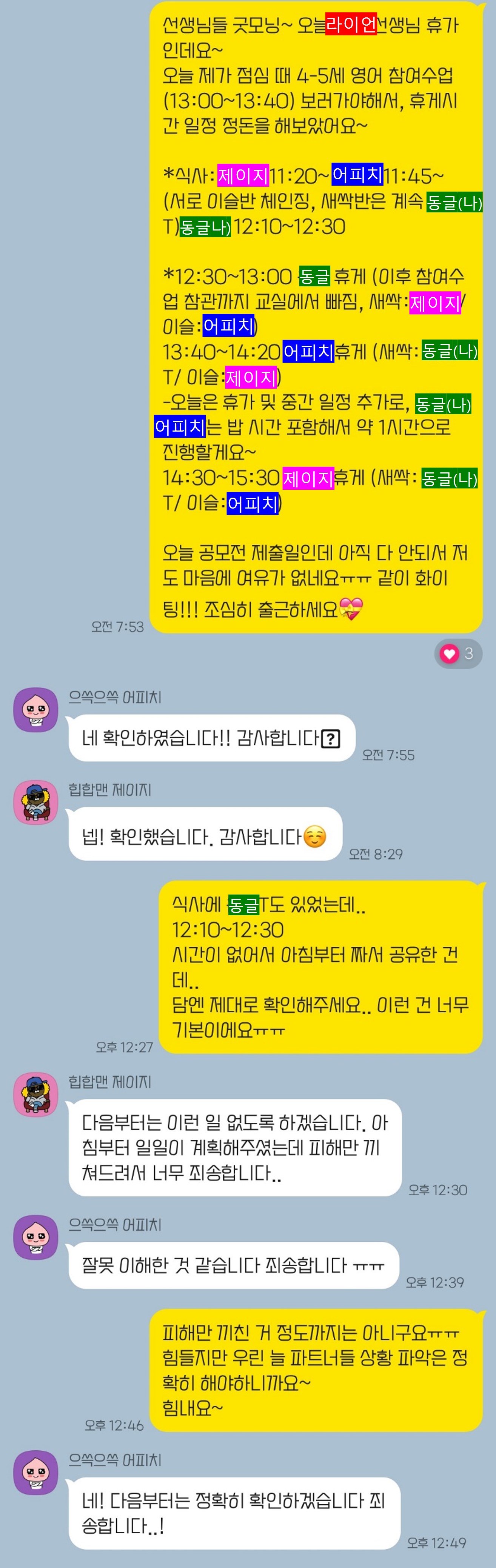Open the heart reaction count on the schedule message
The image size is (496, 1568).
point(458,654)
